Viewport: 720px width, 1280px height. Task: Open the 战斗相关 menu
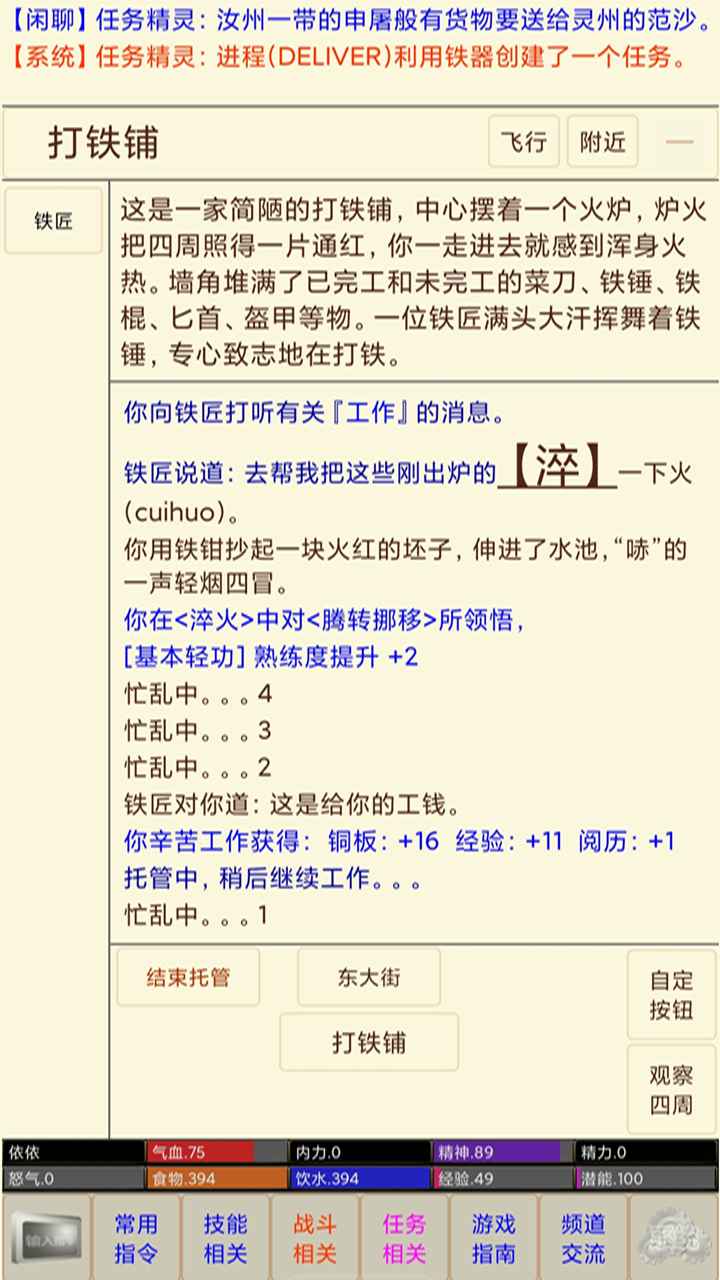coord(315,1238)
